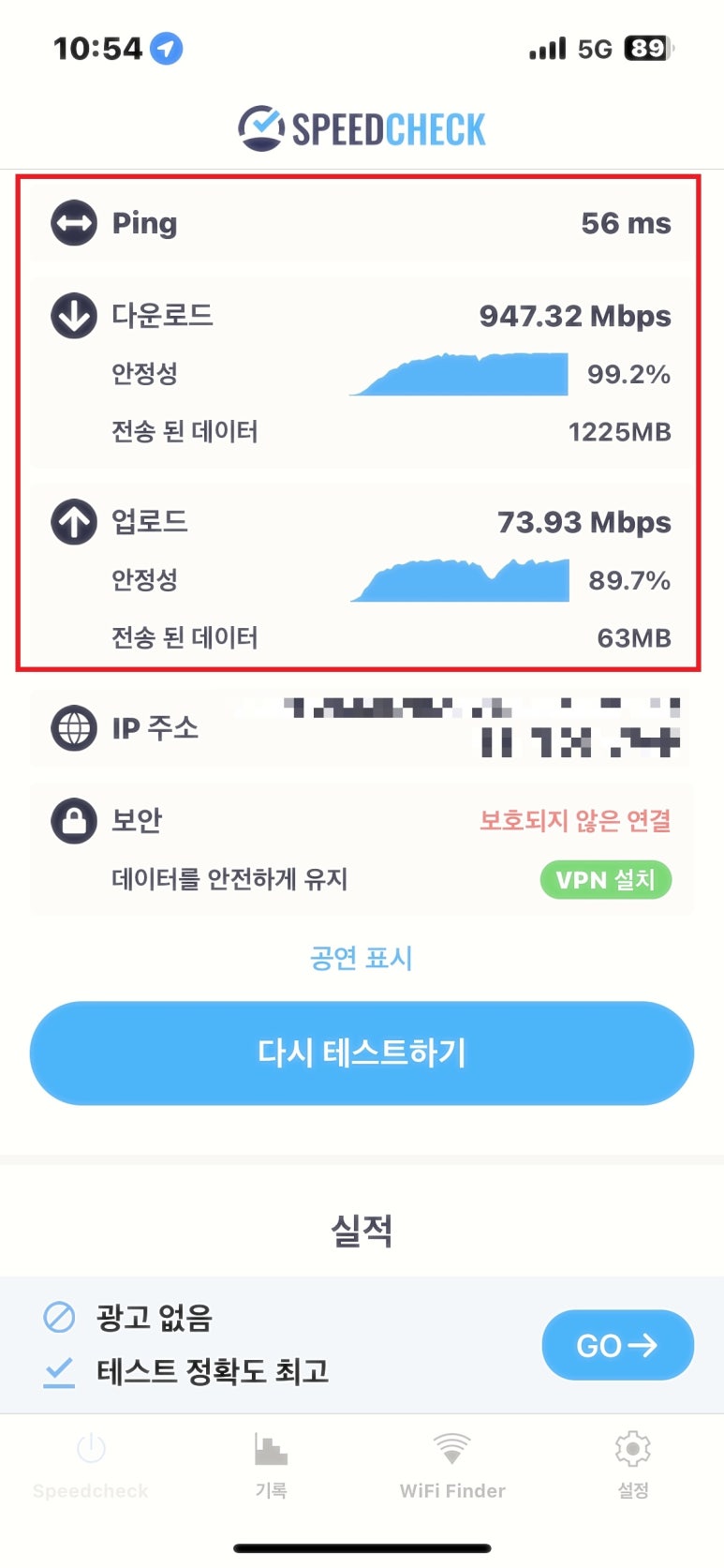The image size is (724, 1568).
Task: Open the 설정 settings tab
Action: (633, 1467)
